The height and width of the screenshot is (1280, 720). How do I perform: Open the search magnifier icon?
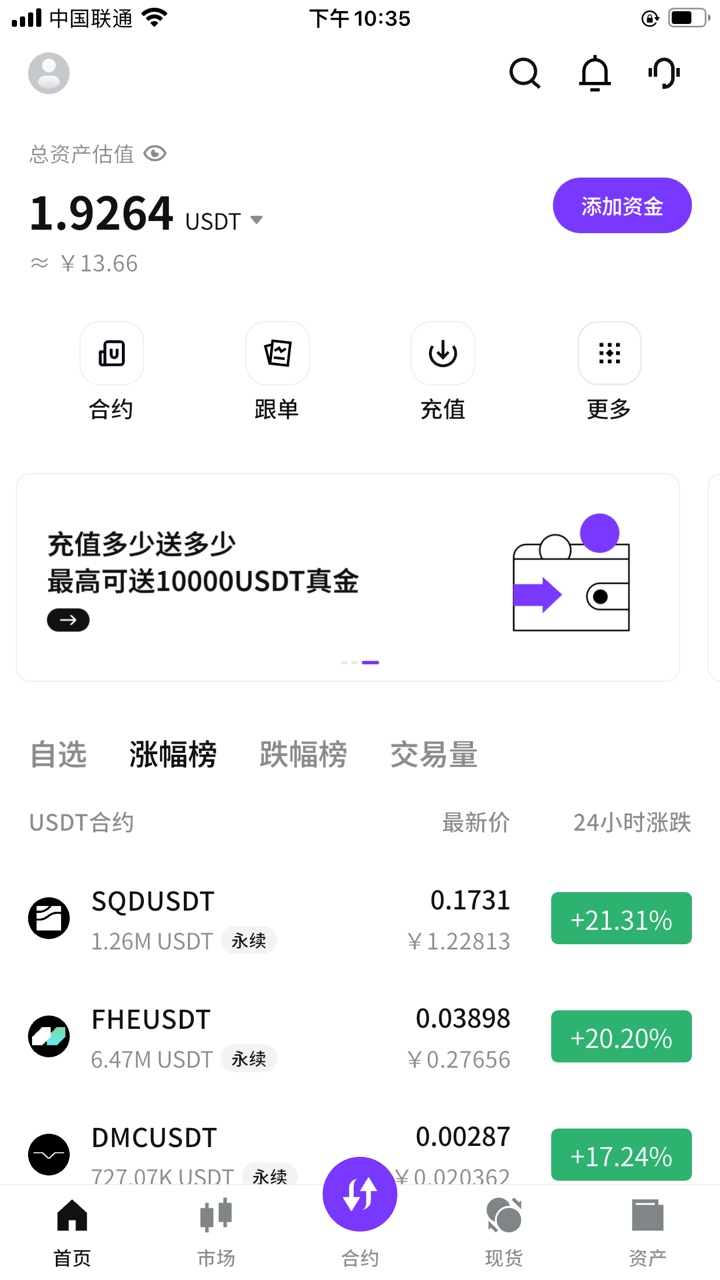coord(524,73)
